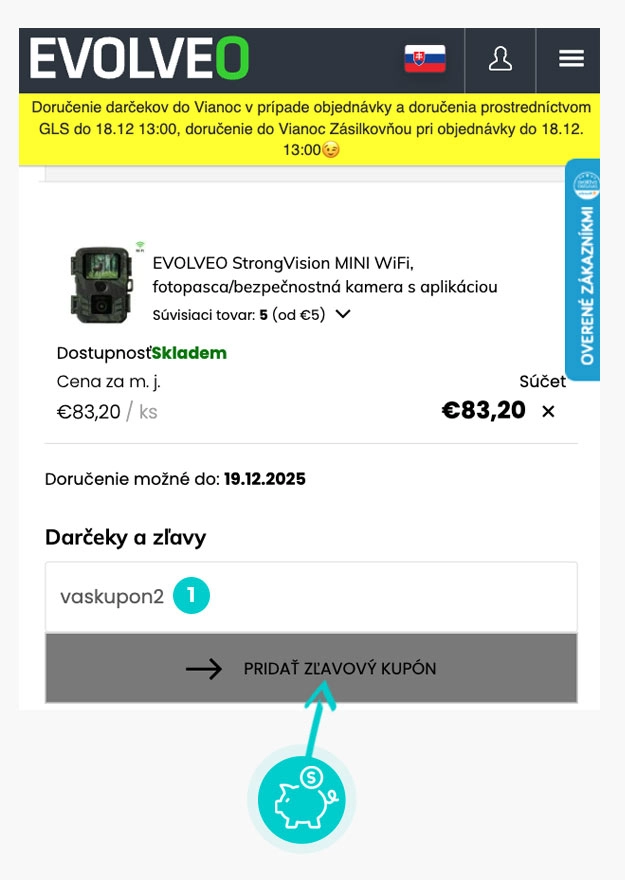The width and height of the screenshot is (625, 880).
Task: Apply coupon with Pridať zľavový kupón
Action: [x=311, y=668]
